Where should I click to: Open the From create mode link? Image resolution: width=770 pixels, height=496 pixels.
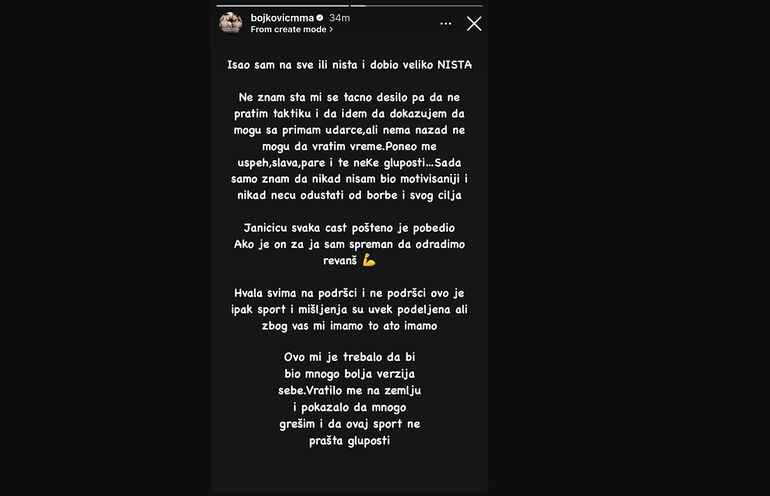click(291, 30)
